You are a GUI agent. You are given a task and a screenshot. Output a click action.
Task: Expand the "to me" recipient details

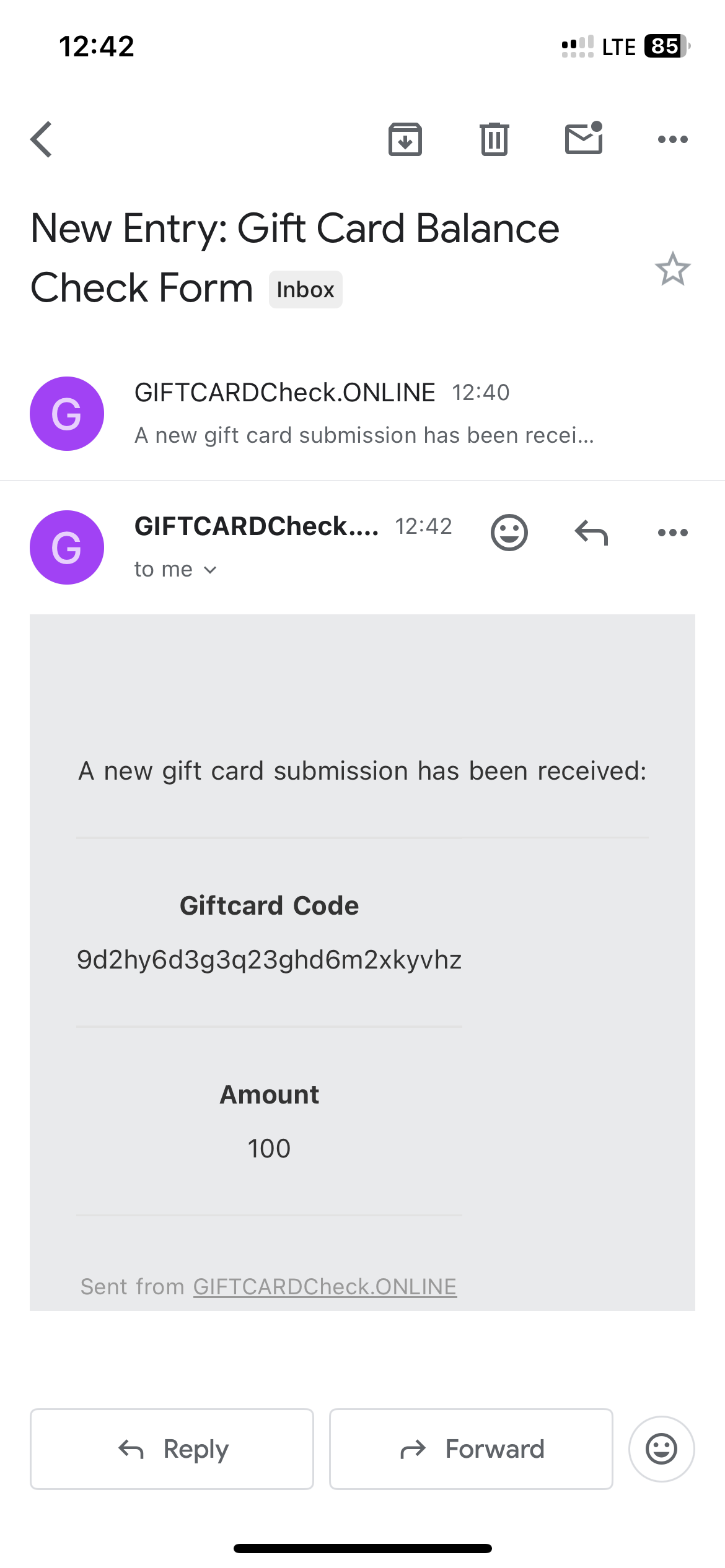175,570
